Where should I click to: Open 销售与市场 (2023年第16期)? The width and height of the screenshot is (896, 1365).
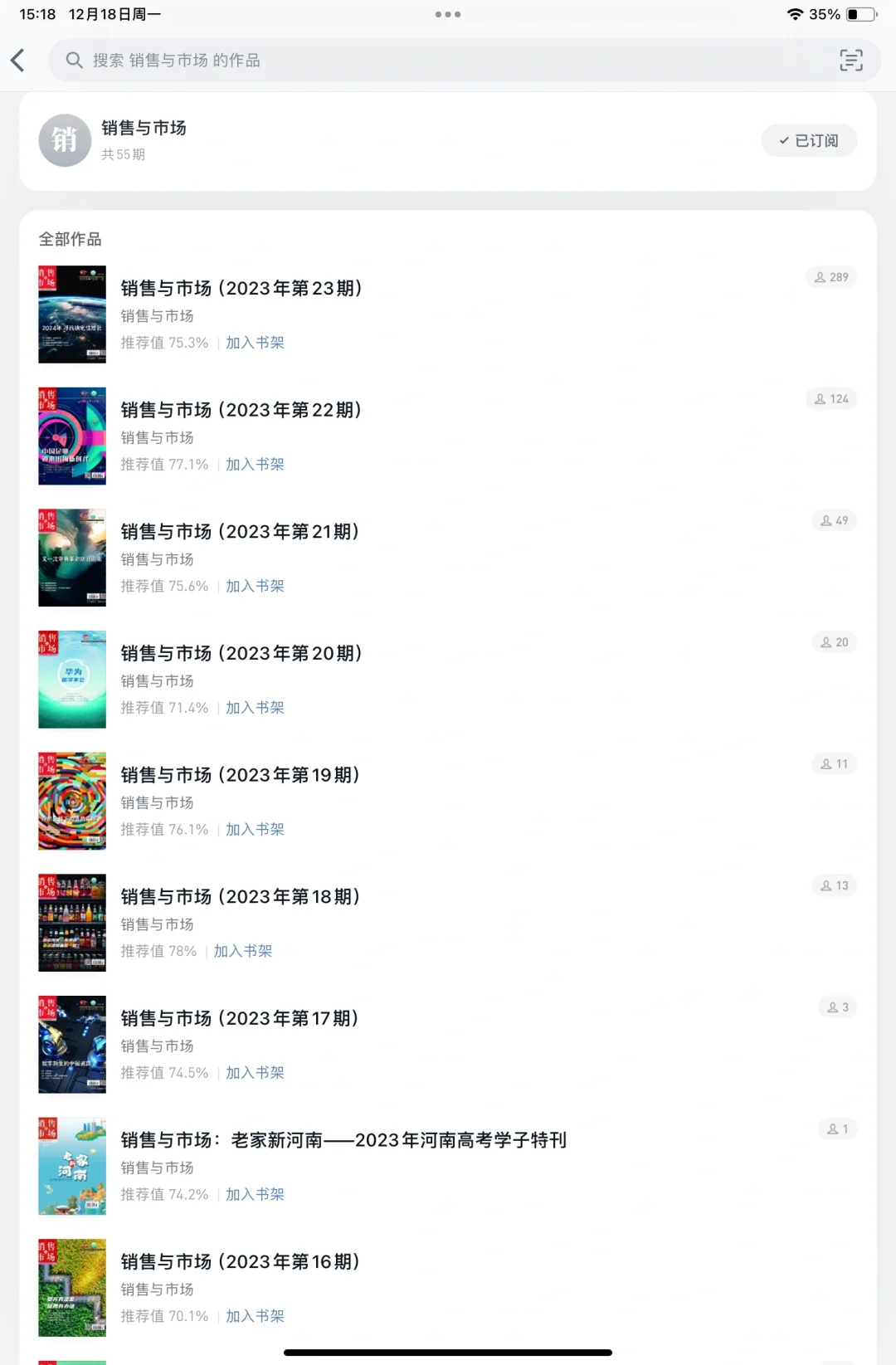coord(241,1262)
